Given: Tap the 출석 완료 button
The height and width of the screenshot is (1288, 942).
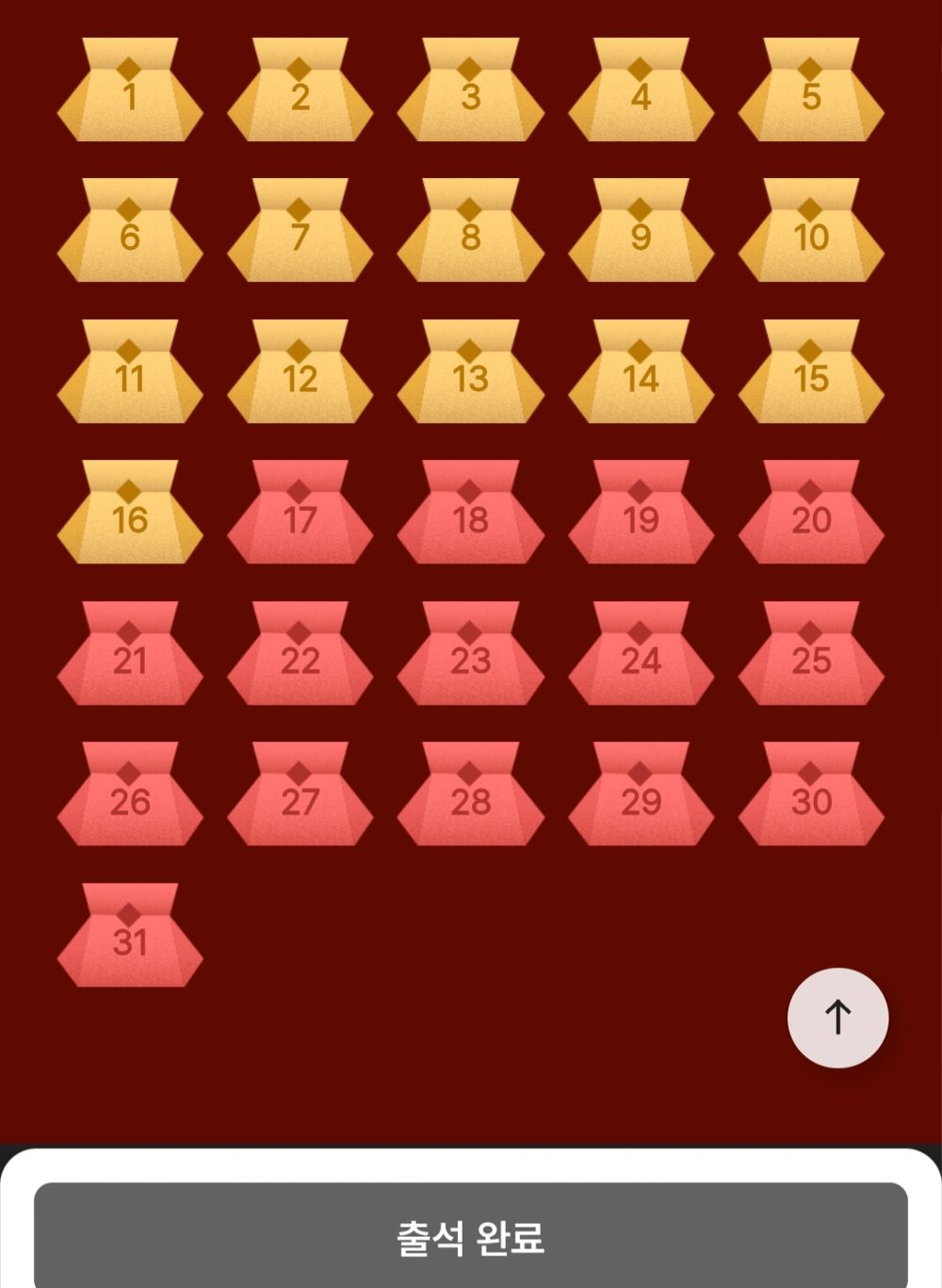Looking at the screenshot, I should [x=471, y=1236].
